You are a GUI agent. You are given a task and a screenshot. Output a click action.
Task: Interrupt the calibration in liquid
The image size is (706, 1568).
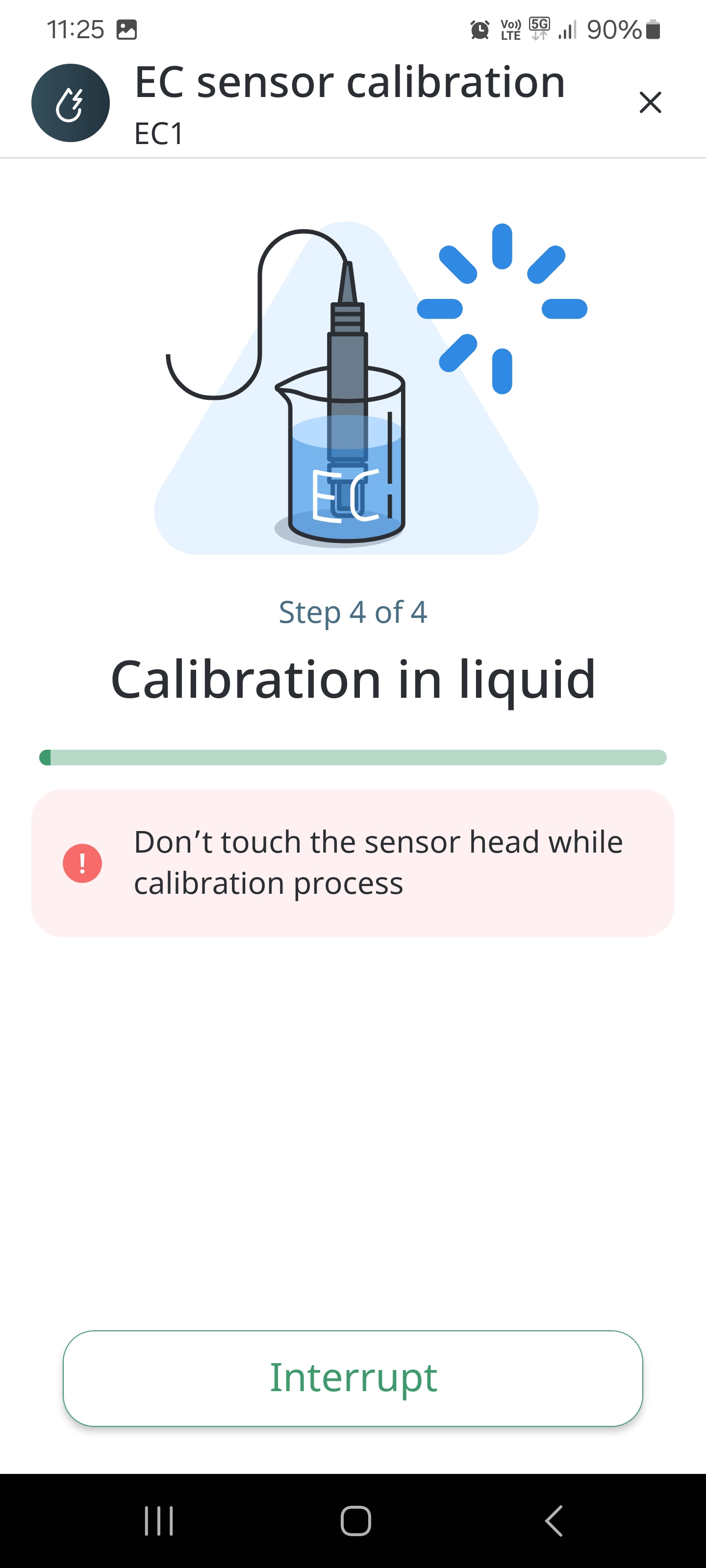coord(353,1378)
